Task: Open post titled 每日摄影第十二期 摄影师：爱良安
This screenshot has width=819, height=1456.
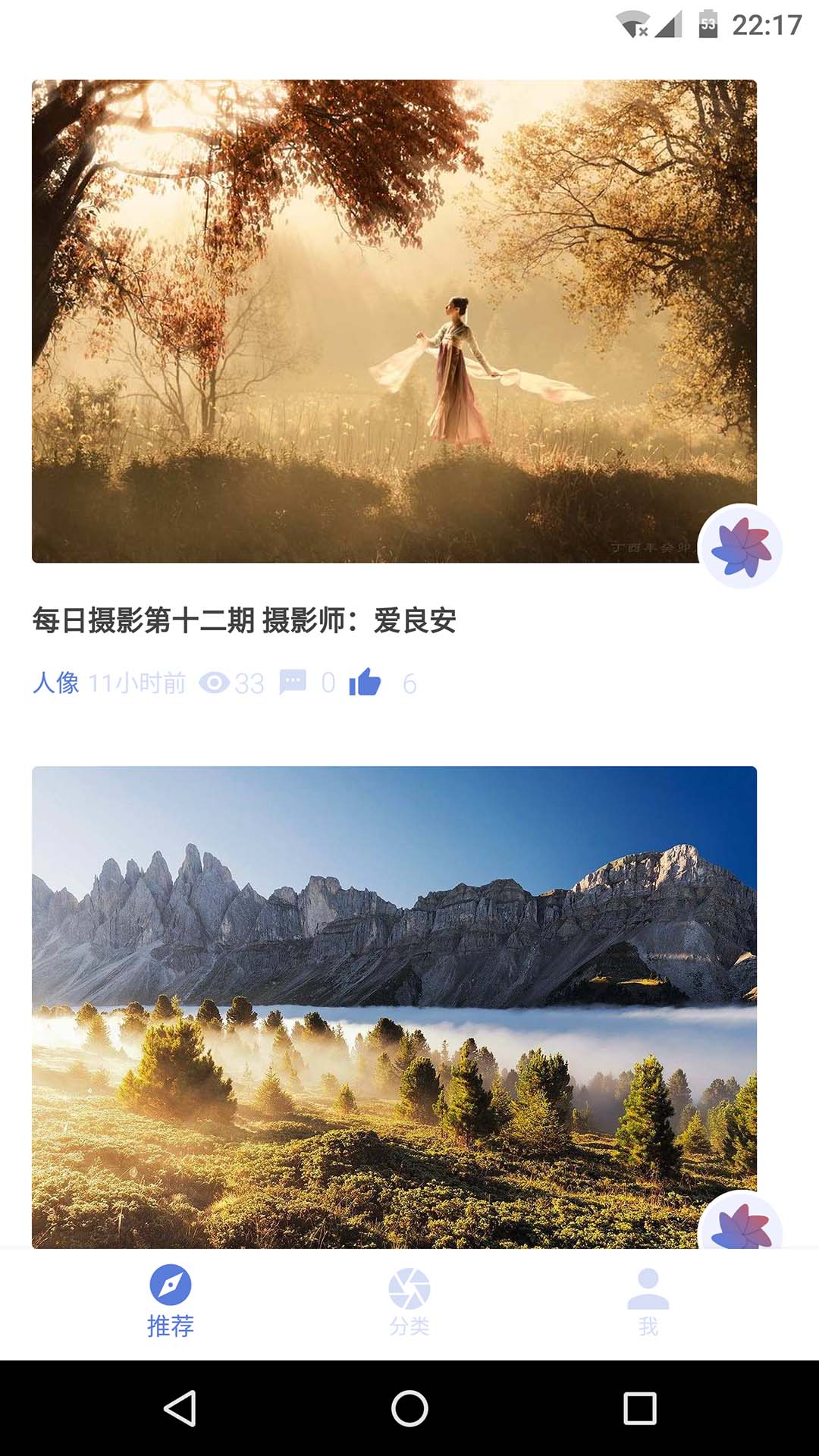Action: 244,620
